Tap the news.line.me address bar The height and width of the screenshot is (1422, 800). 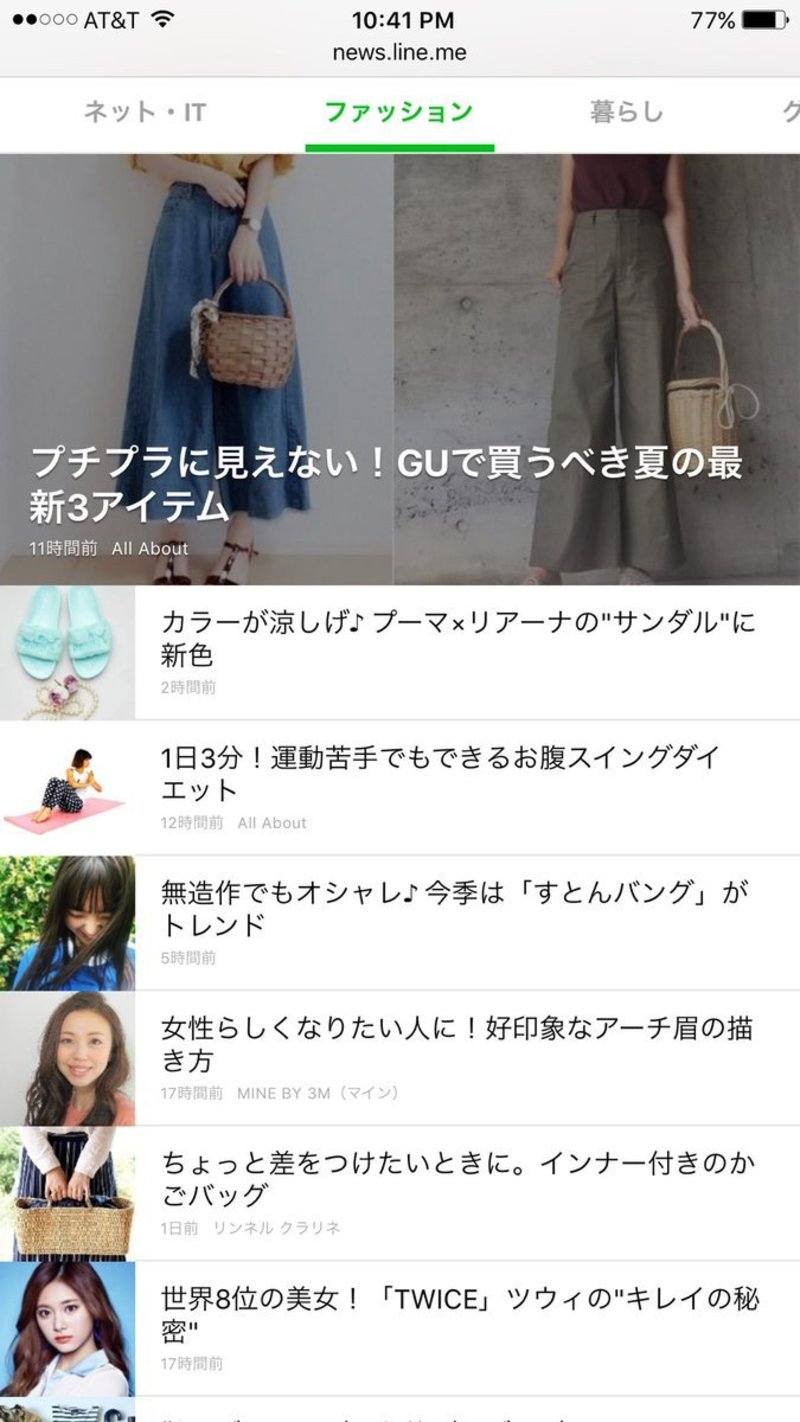point(399,53)
